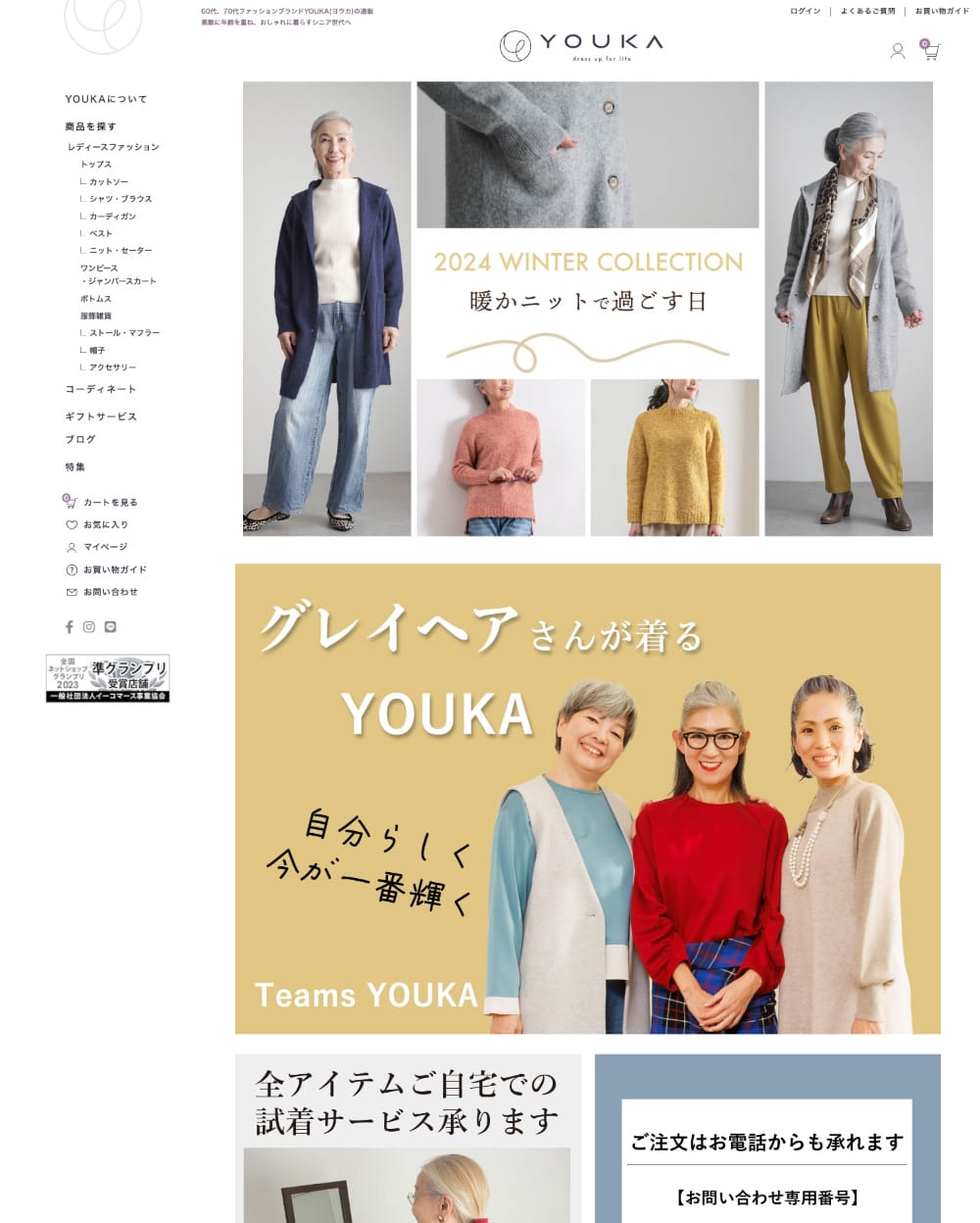Browse the ボトムス category
The height and width of the screenshot is (1223, 980).
[96, 299]
